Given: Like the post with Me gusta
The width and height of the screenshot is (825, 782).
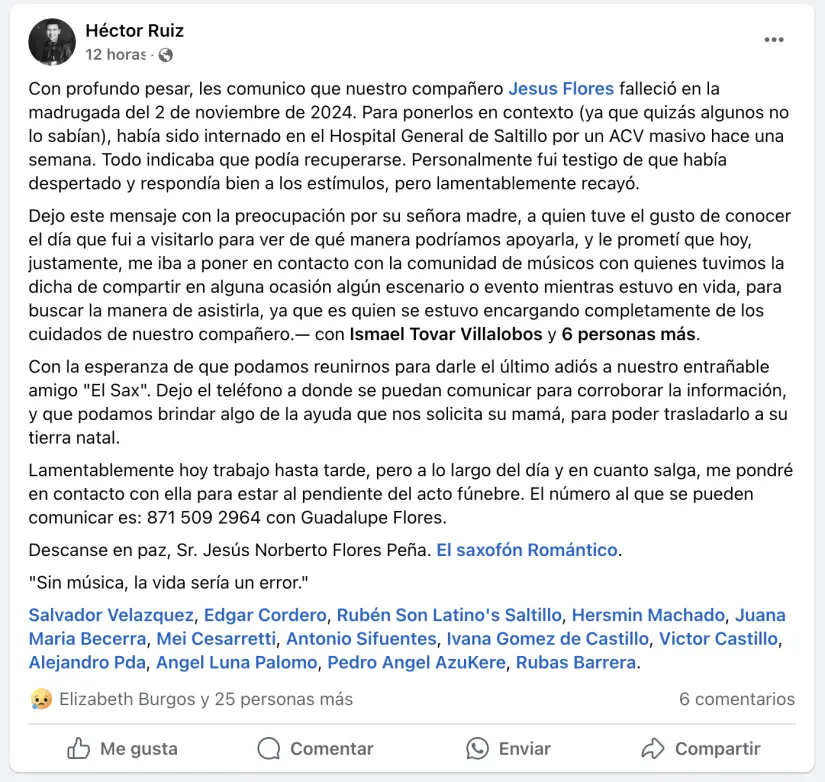Looking at the screenshot, I should [x=121, y=748].
